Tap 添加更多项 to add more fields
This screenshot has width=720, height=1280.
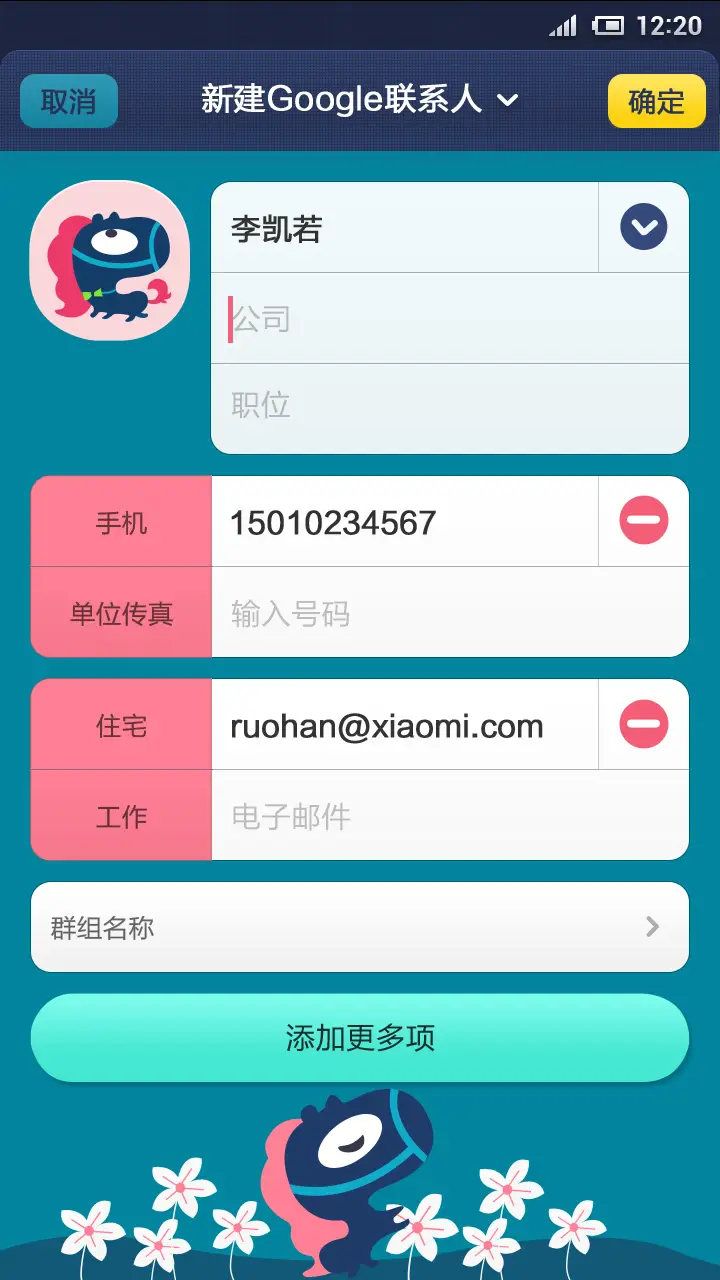point(360,1038)
